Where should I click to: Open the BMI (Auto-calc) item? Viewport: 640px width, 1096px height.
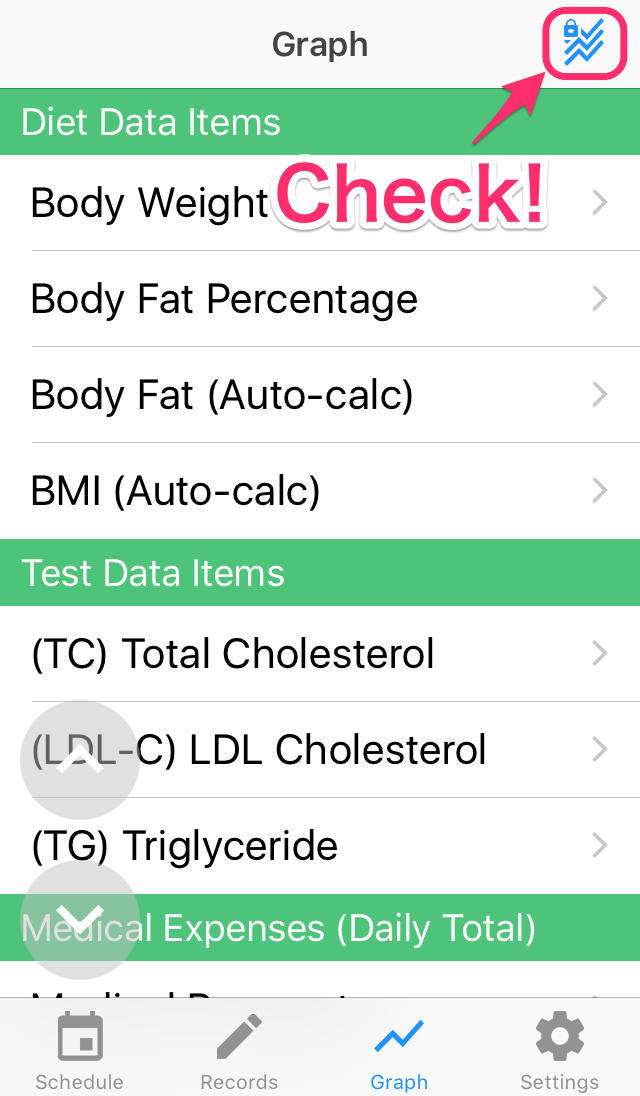point(320,491)
